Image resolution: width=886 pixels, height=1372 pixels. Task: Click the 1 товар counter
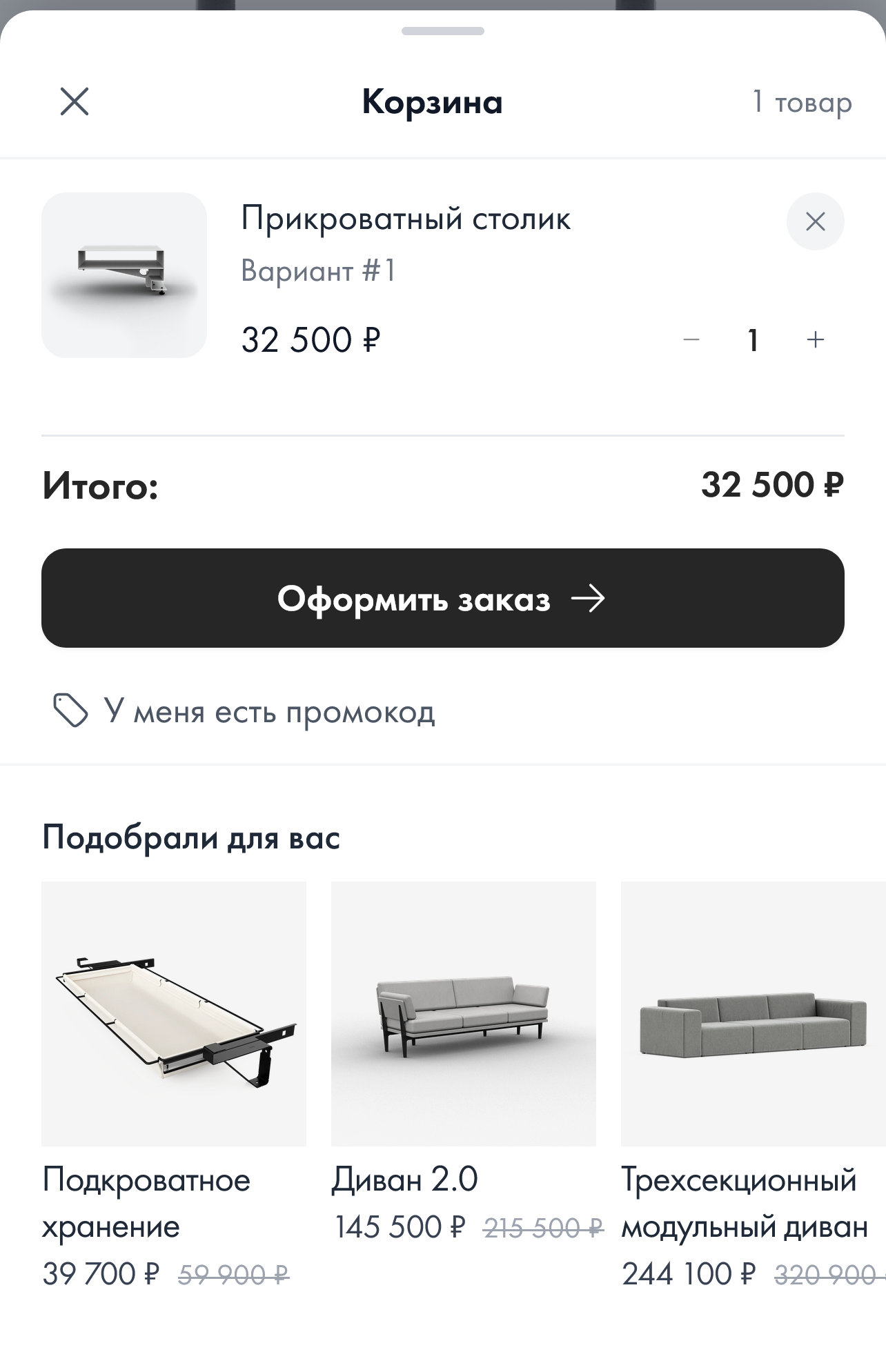tap(802, 102)
